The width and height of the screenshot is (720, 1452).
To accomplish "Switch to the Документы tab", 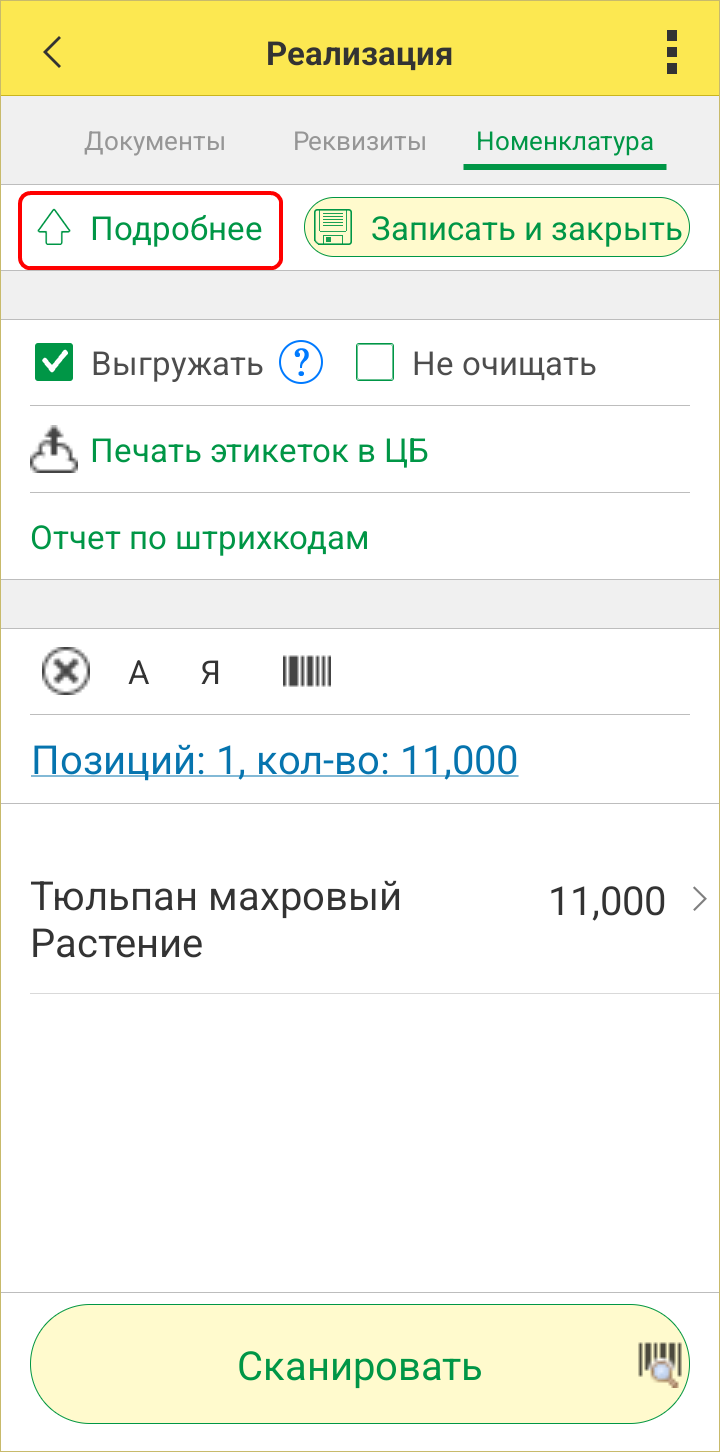I will click(155, 141).
